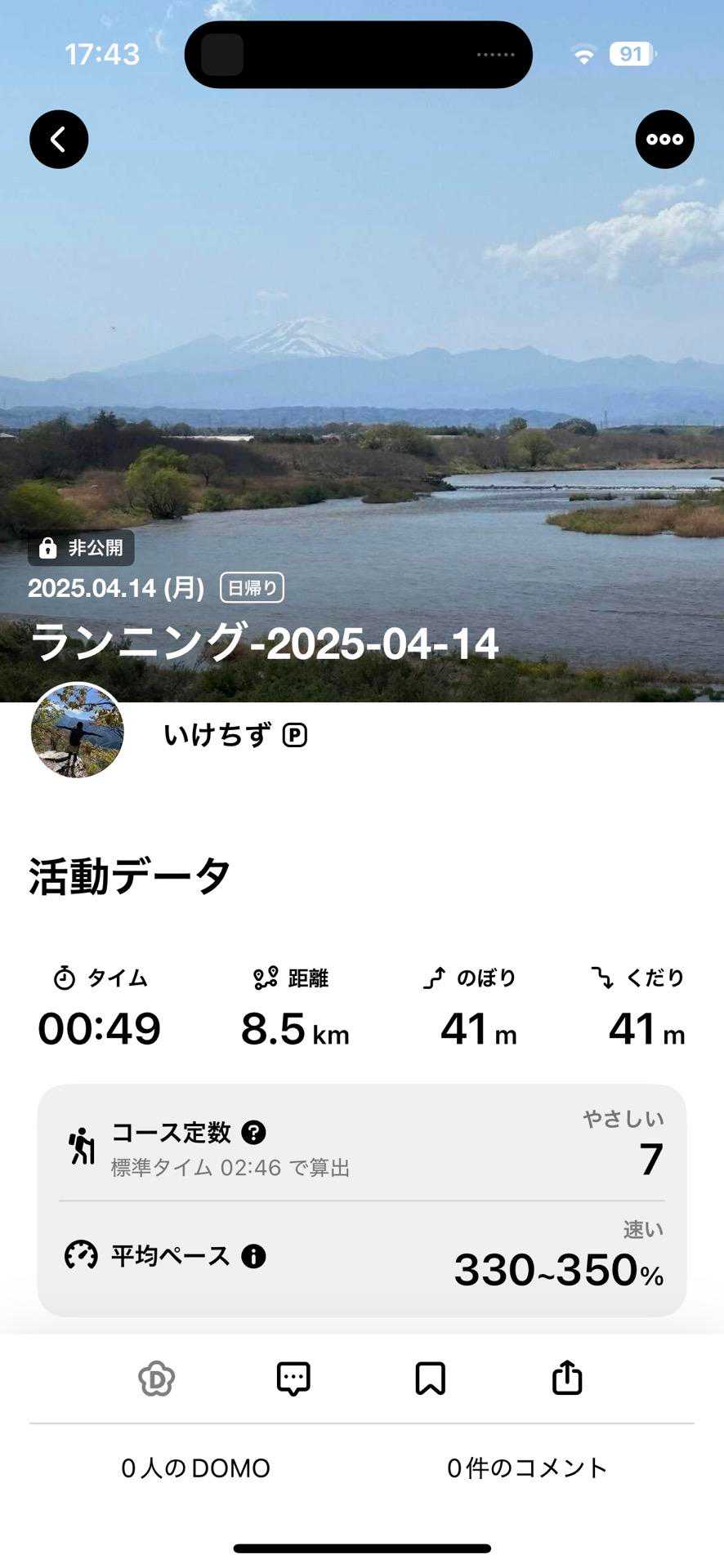
Task: Open the comment icon
Action: point(293,1379)
